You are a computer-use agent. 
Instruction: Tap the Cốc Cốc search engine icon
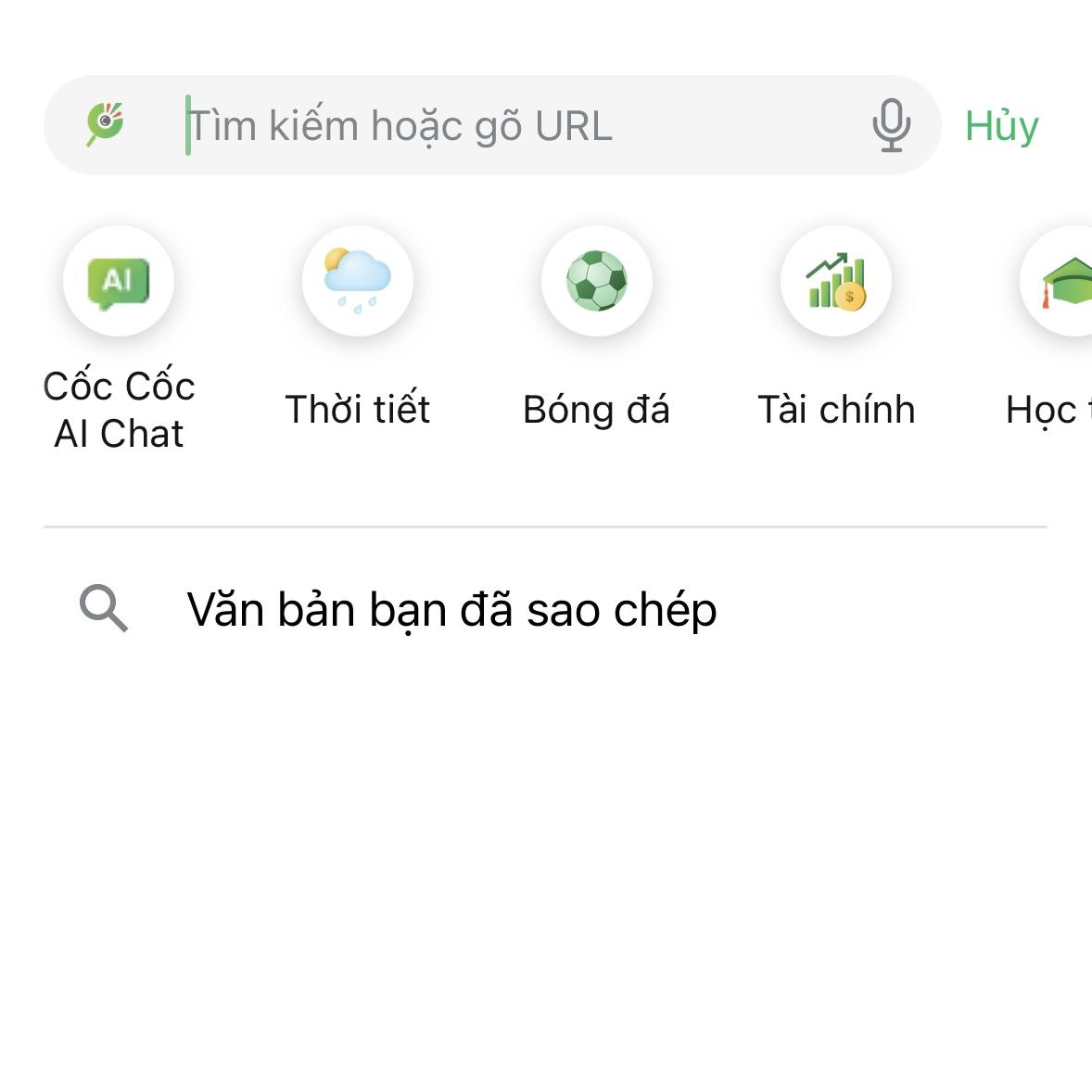106,124
